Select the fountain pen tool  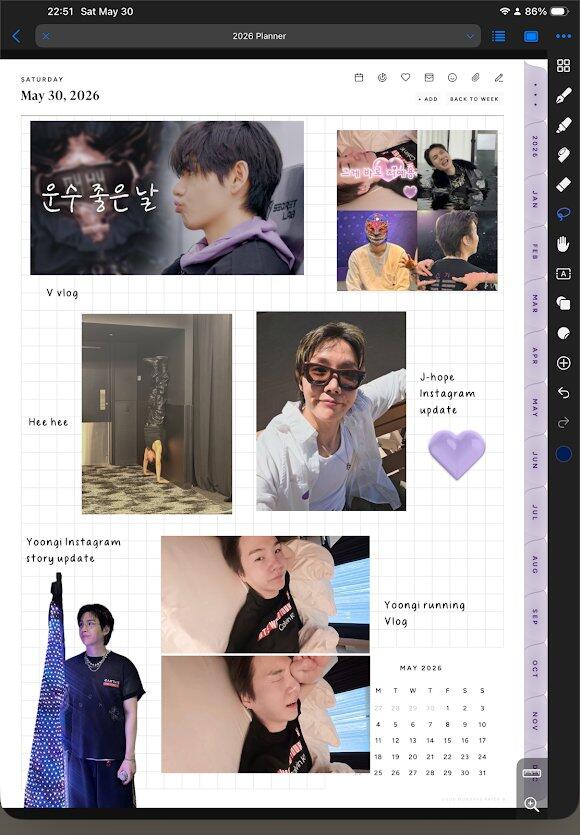[563, 95]
